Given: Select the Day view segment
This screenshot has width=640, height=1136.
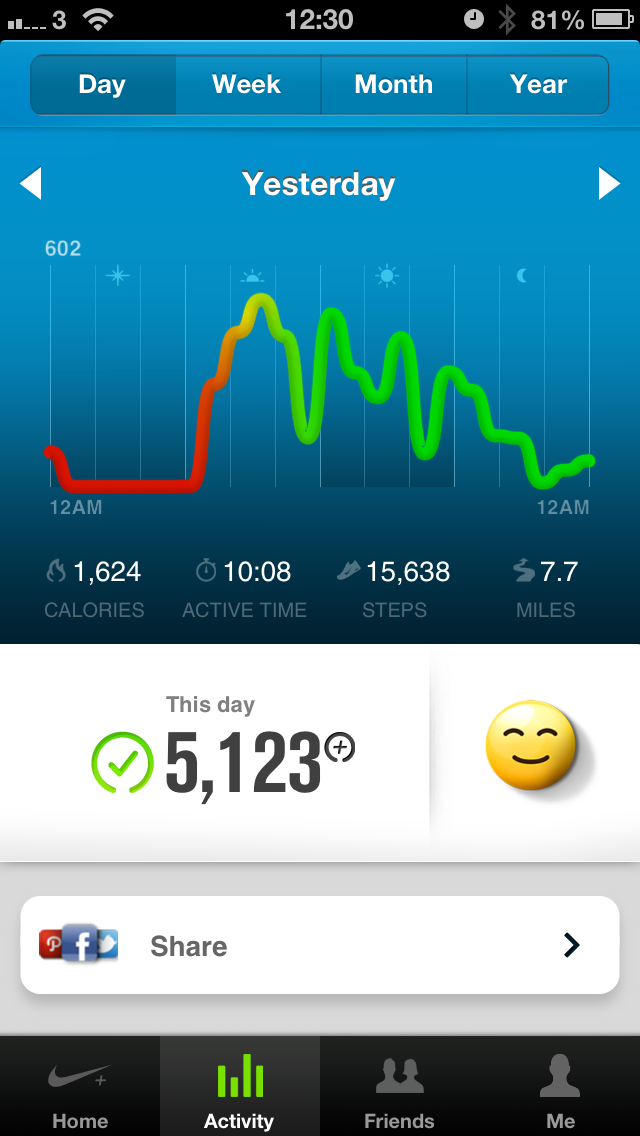Looking at the screenshot, I should point(103,85).
